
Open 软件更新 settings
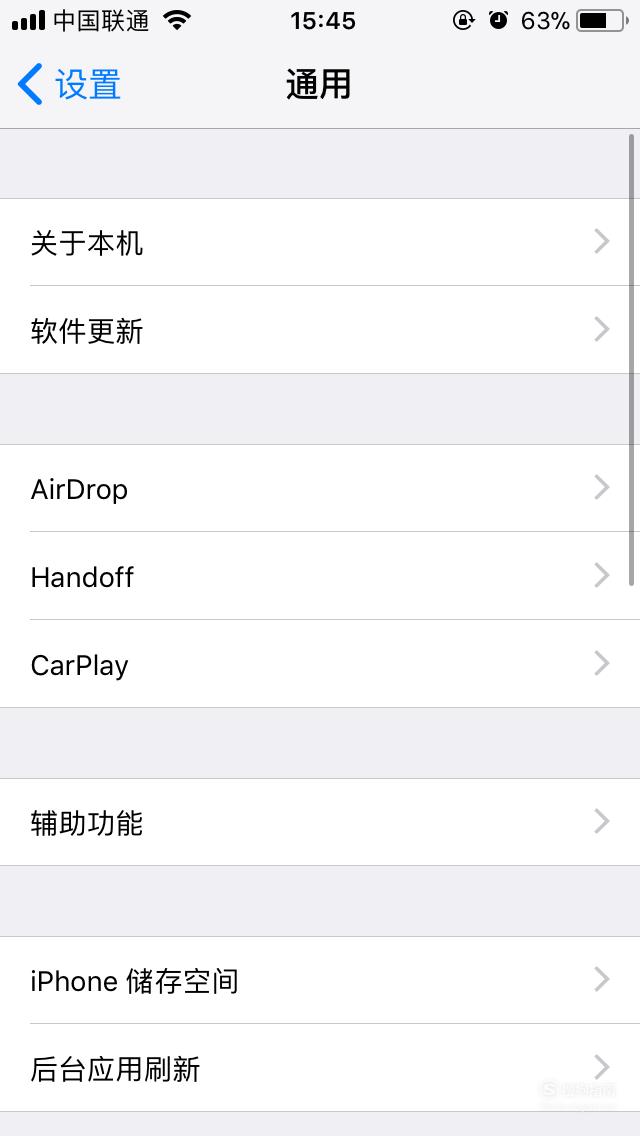pos(320,330)
